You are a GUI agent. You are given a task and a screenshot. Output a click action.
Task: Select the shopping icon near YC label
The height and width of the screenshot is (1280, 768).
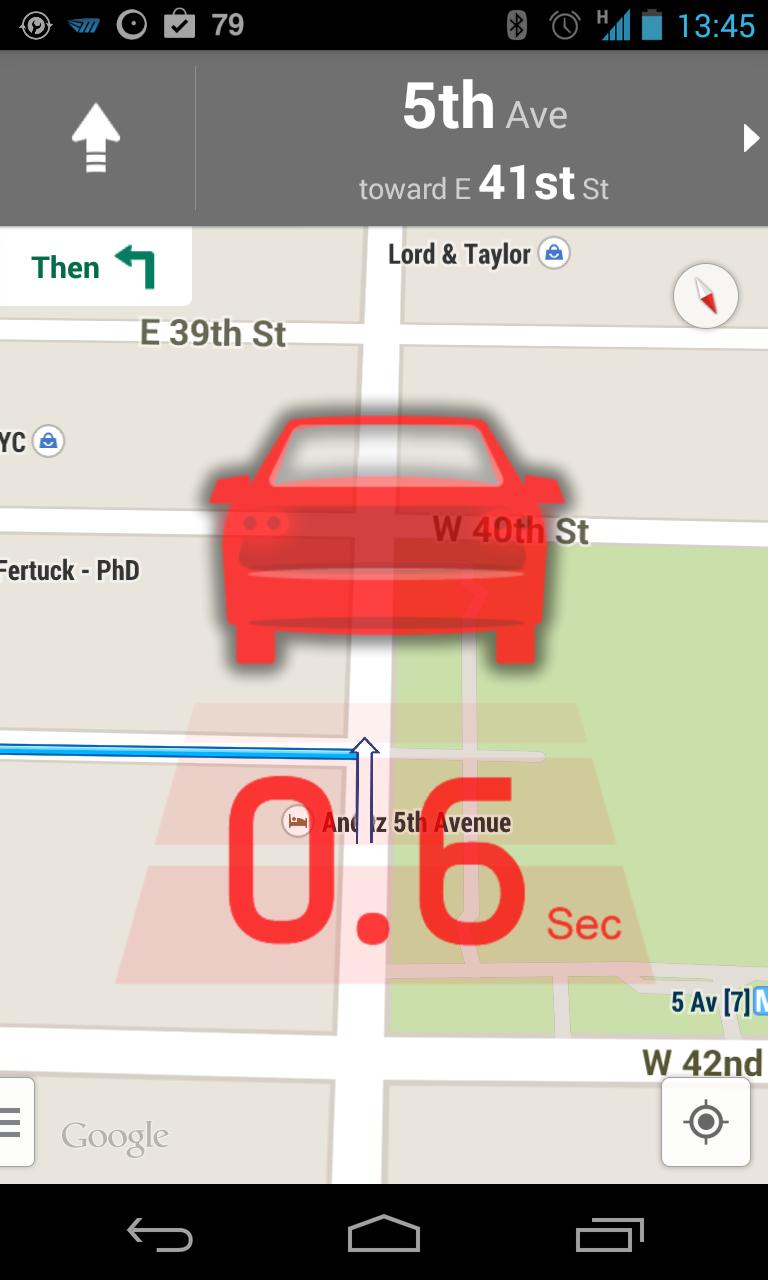pyautogui.click(x=49, y=441)
